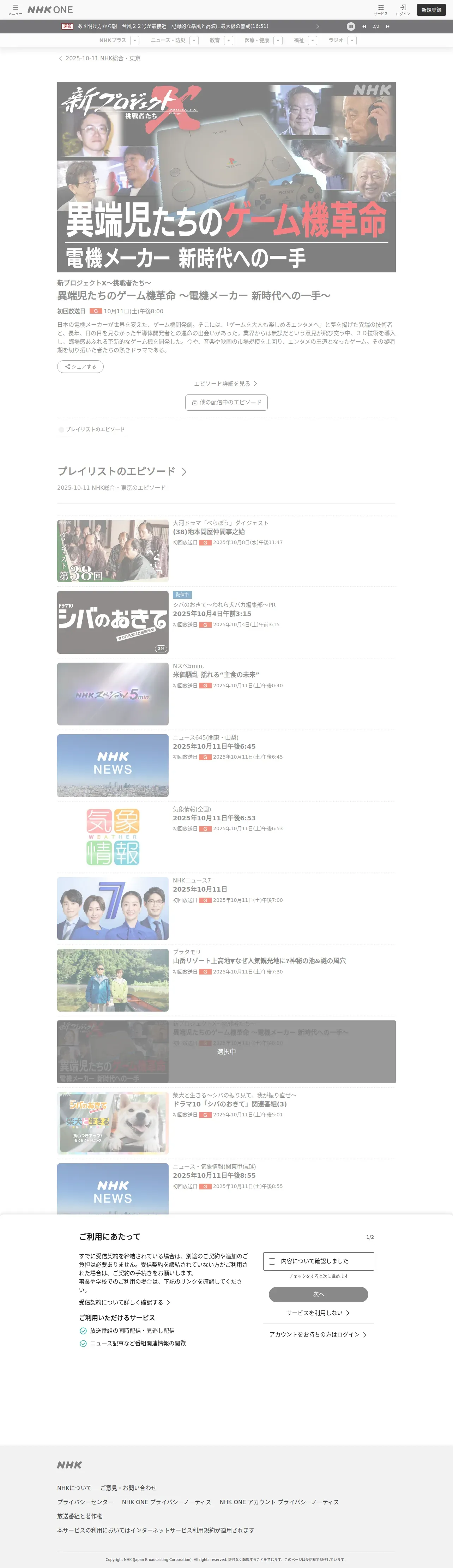Select サービスを利用しない link
Image resolution: width=453 pixels, height=1568 pixels.
point(318,1313)
